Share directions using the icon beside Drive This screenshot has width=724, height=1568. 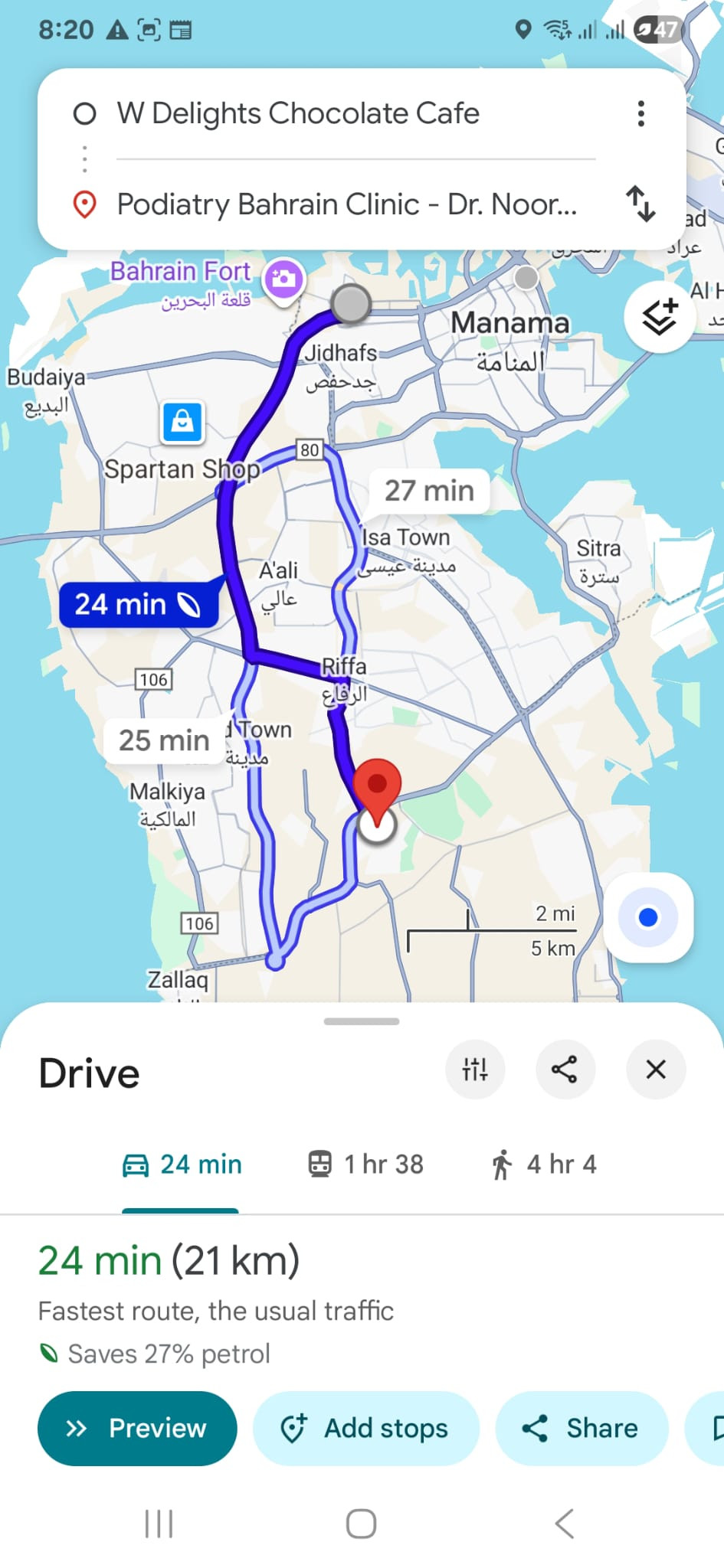565,1070
